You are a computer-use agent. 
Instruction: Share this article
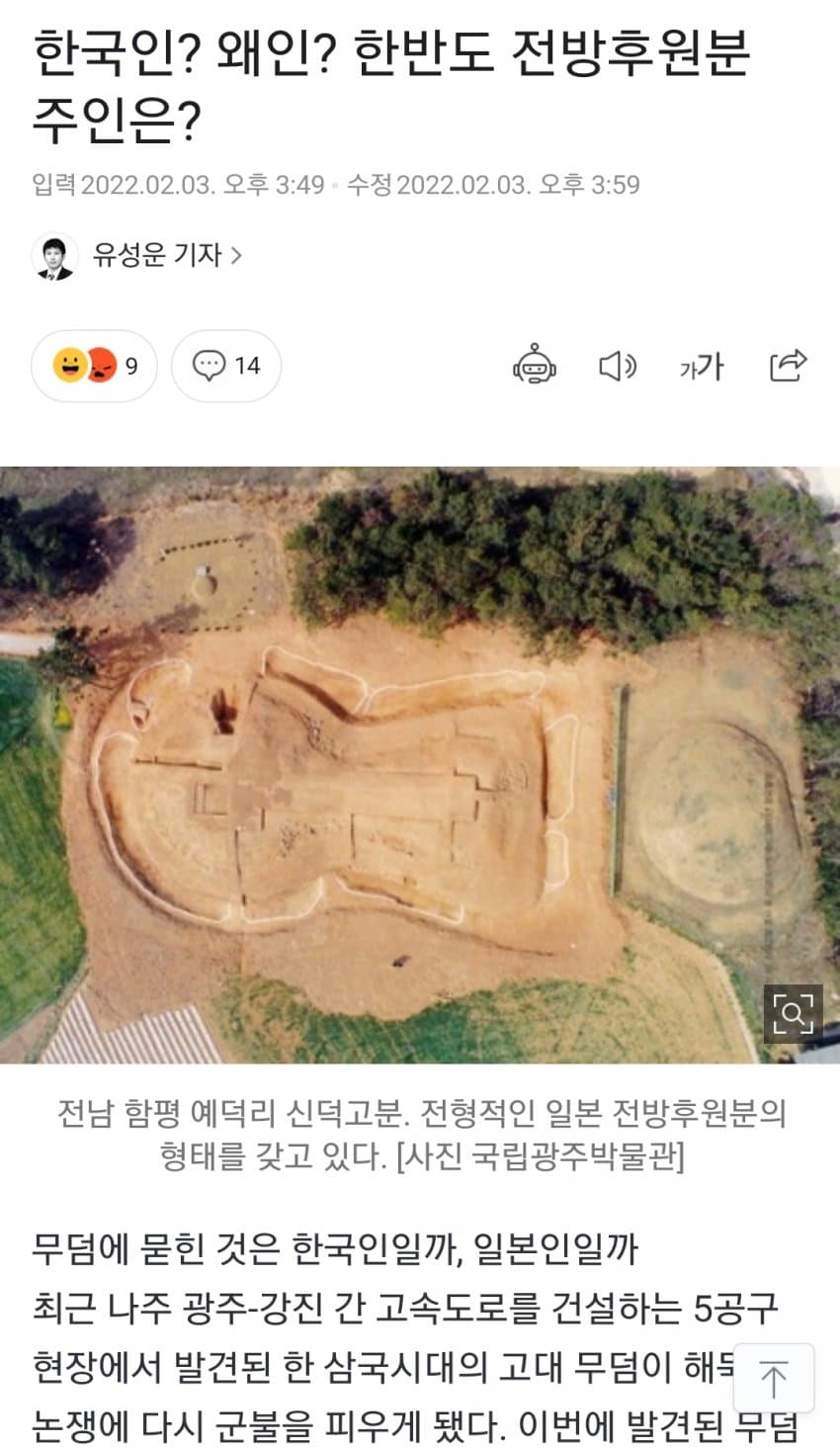788,366
